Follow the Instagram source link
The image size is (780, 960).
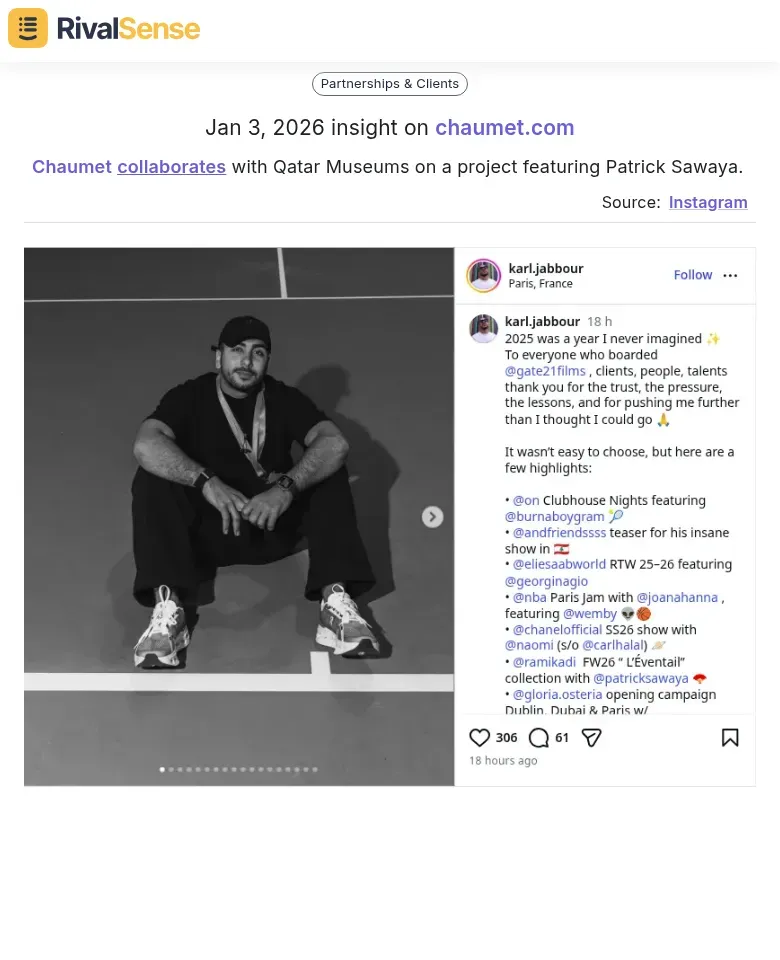[708, 202]
